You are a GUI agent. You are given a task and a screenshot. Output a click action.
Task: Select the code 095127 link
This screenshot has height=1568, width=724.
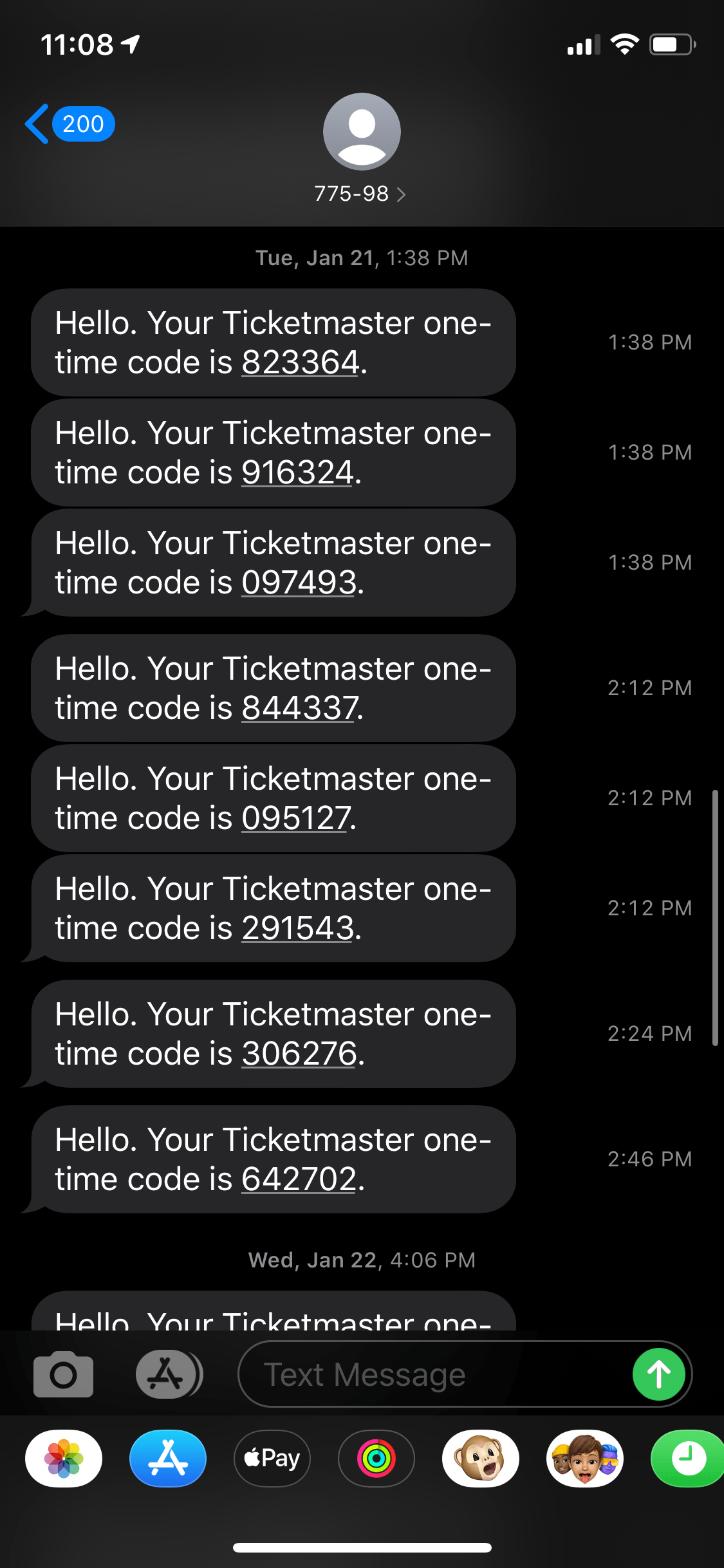click(296, 818)
